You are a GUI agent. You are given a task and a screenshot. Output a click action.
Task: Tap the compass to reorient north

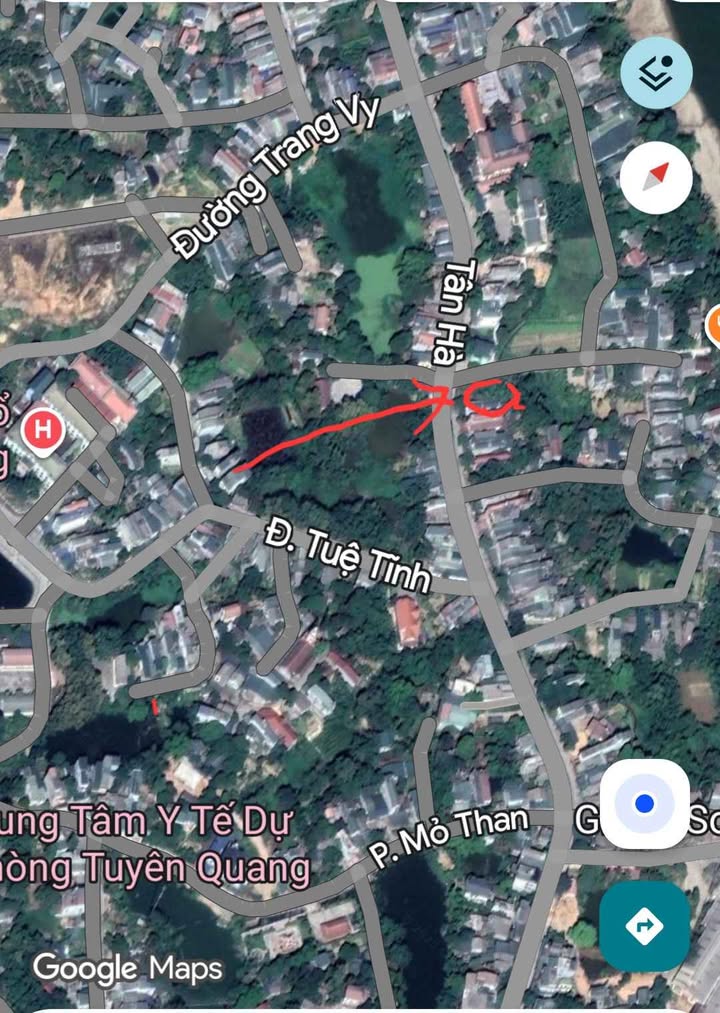656,179
